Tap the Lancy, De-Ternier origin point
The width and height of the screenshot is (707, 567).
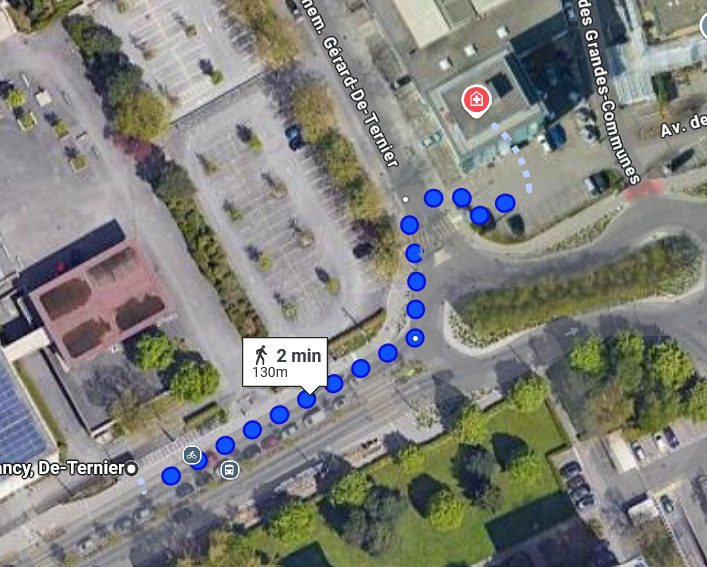coord(131,468)
